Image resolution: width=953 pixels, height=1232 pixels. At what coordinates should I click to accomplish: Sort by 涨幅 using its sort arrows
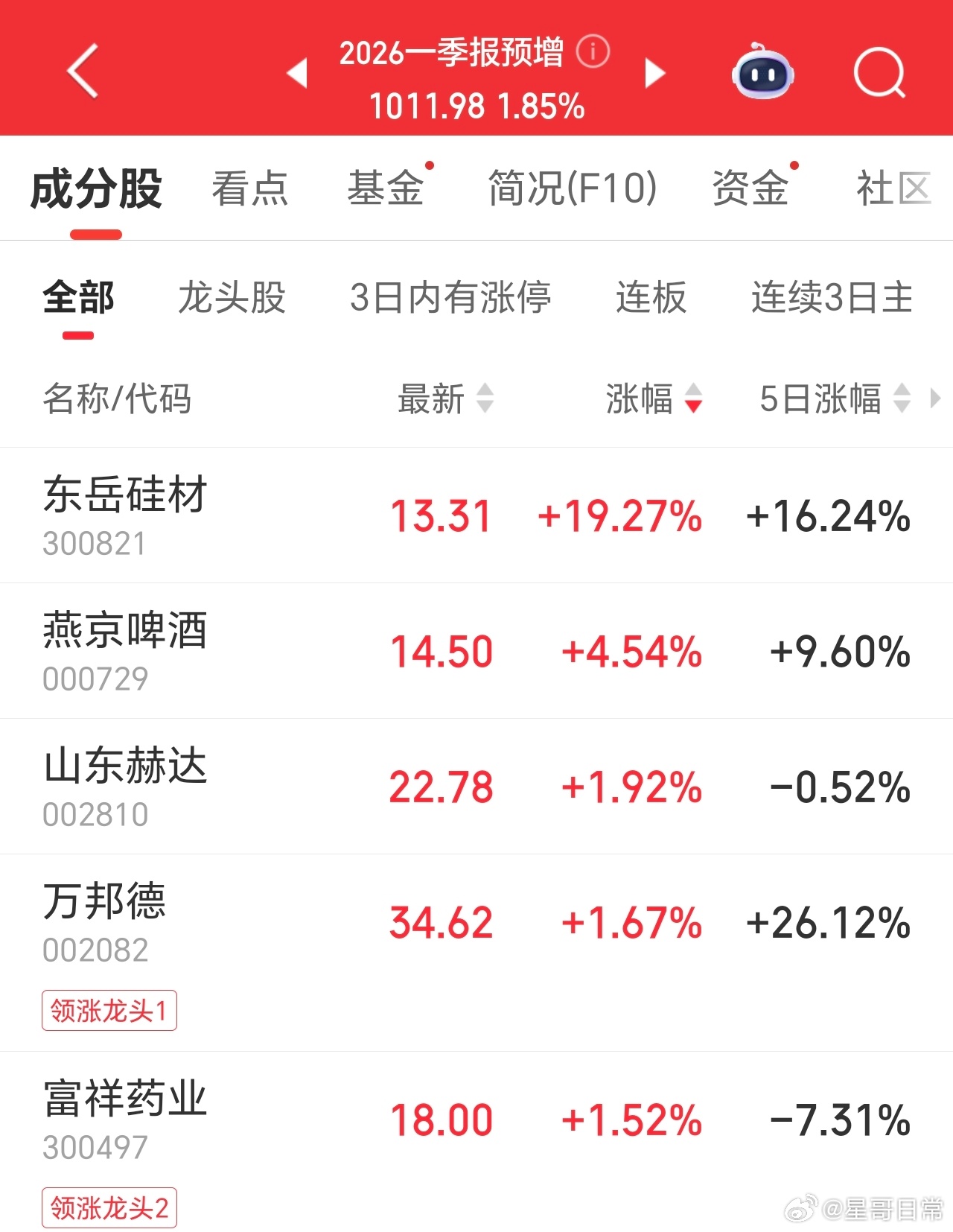(692, 401)
